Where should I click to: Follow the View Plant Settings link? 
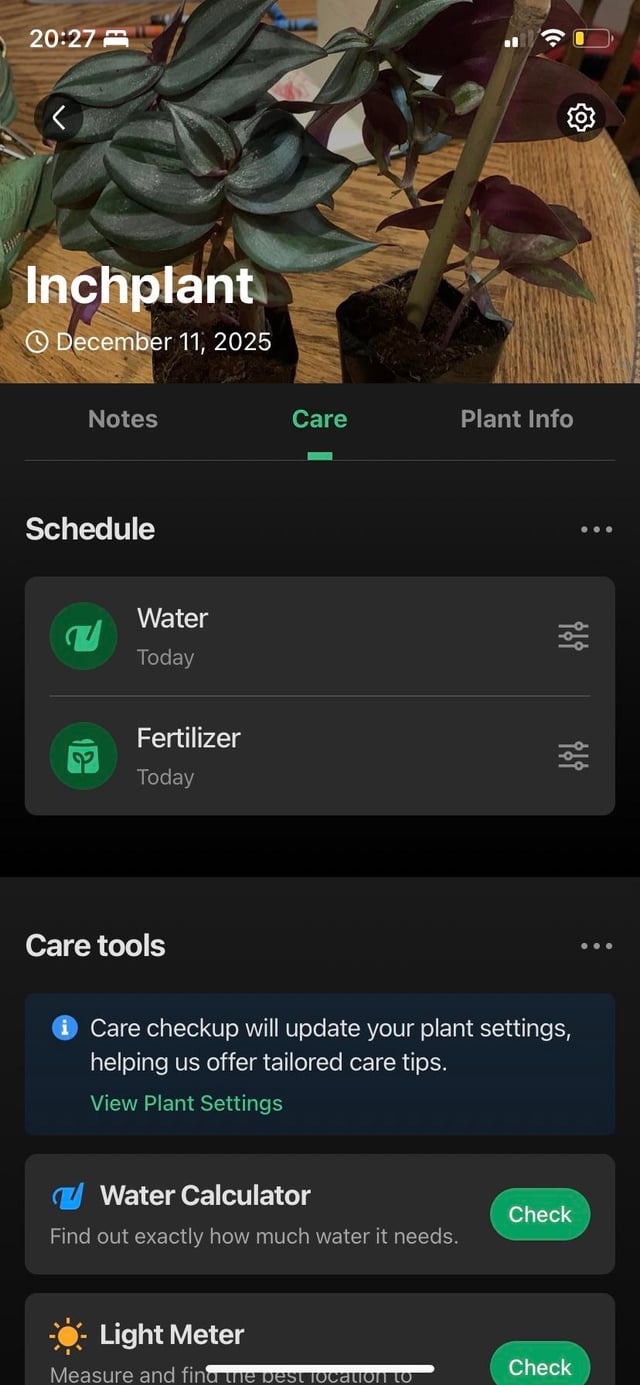(x=186, y=1103)
